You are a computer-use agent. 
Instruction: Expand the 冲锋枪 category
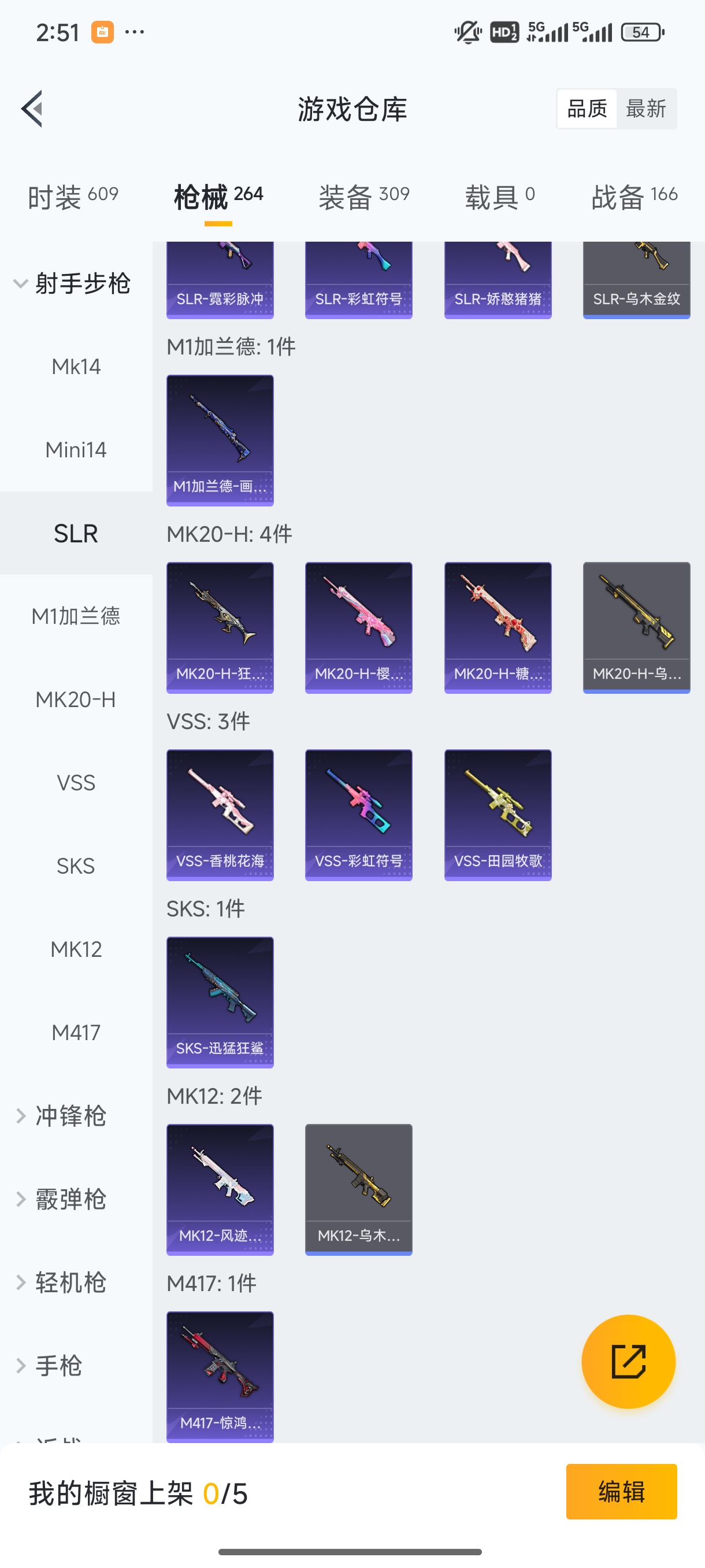[x=70, y=1116]
